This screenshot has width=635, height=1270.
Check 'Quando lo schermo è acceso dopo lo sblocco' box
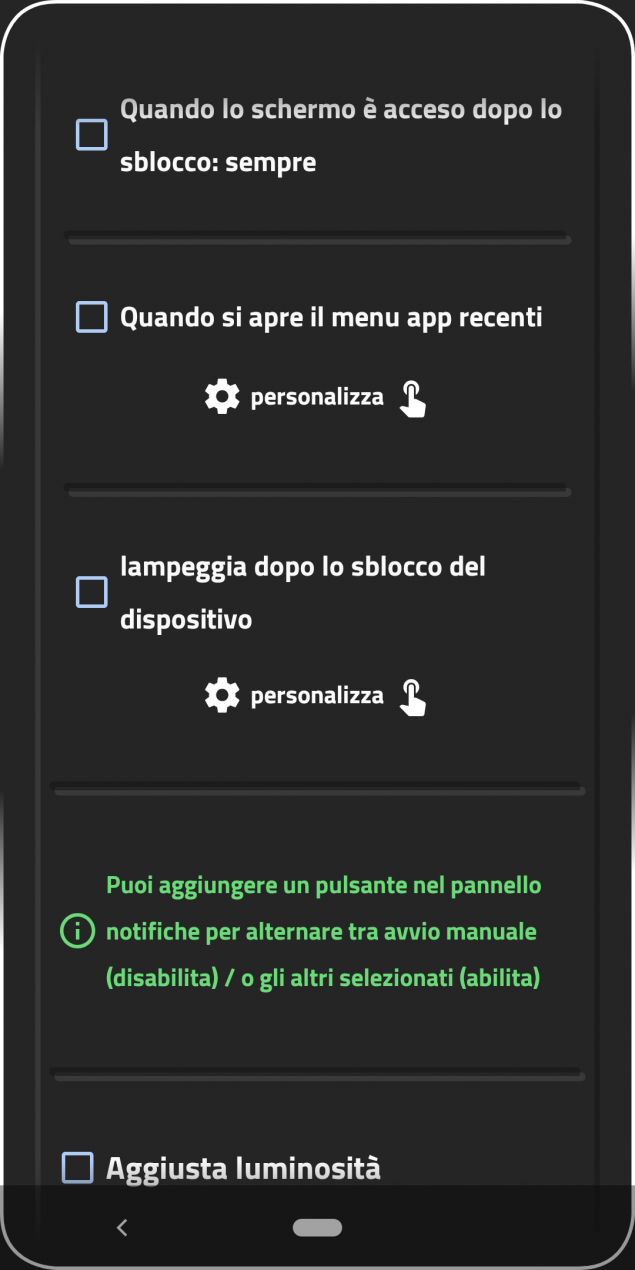coord(92,135)
